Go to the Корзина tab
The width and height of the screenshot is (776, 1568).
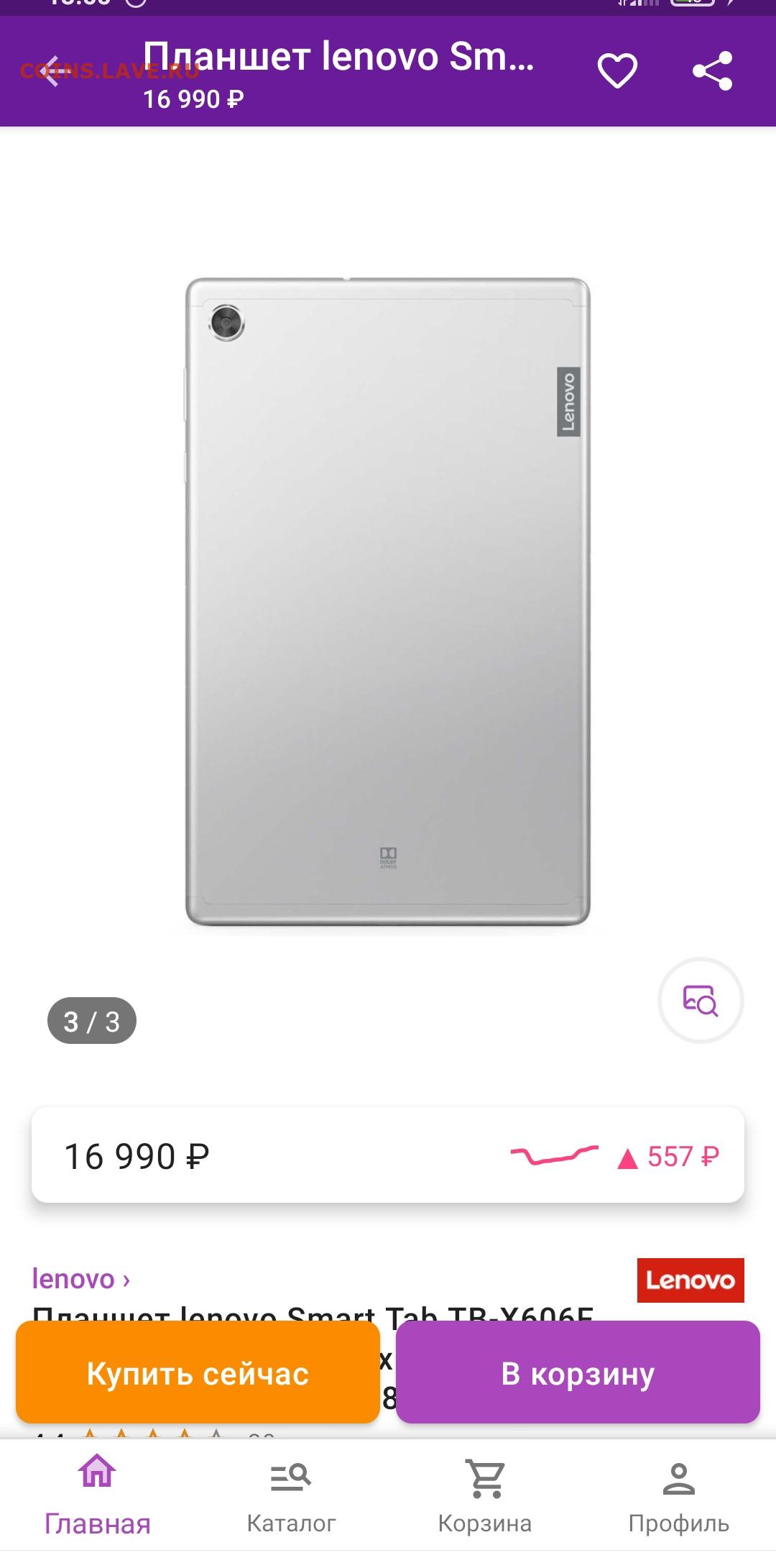click(485, 1494)
